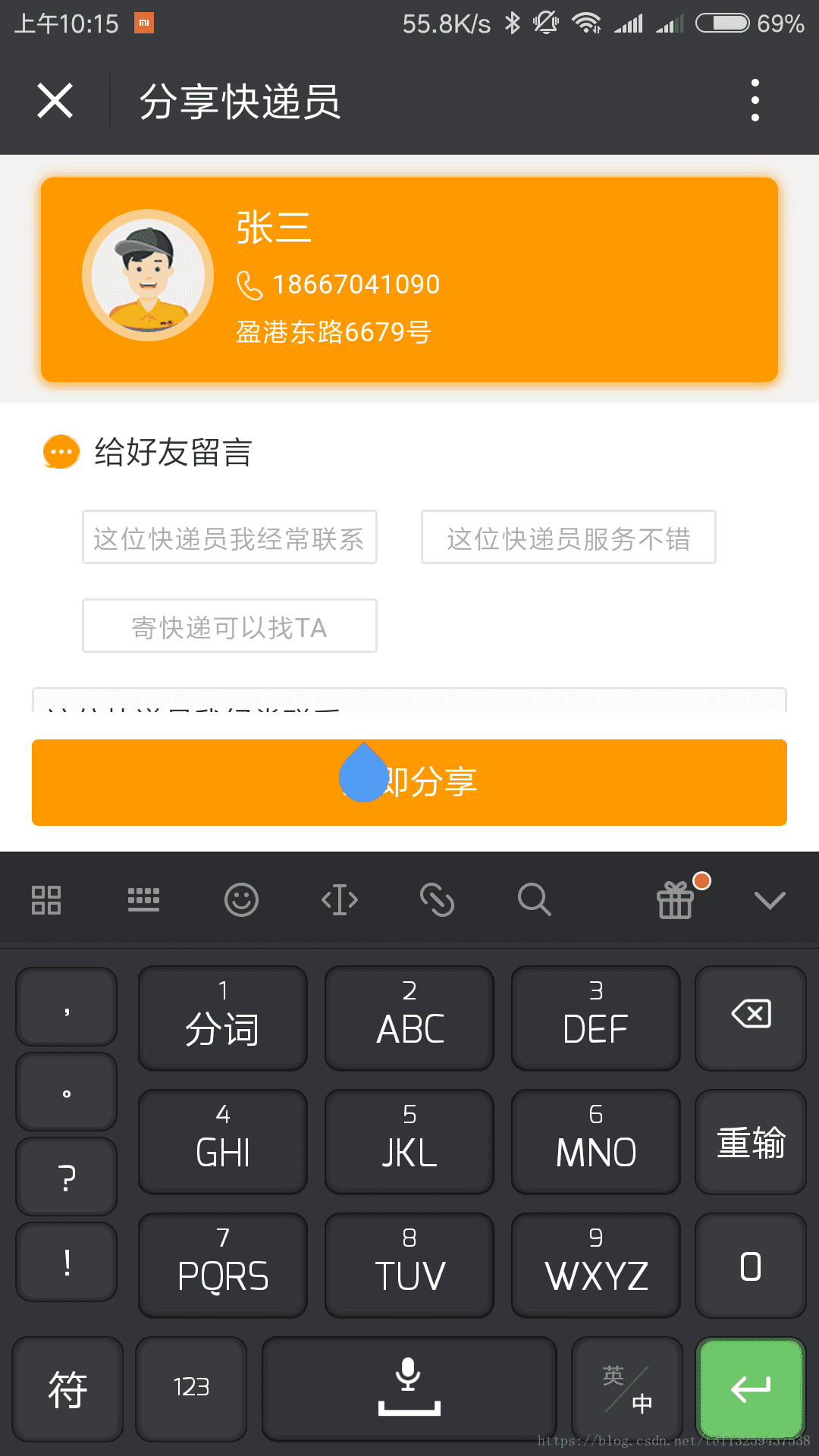Open the courier card for 张三
The image size is (819, 1456).
coord(409,280)
